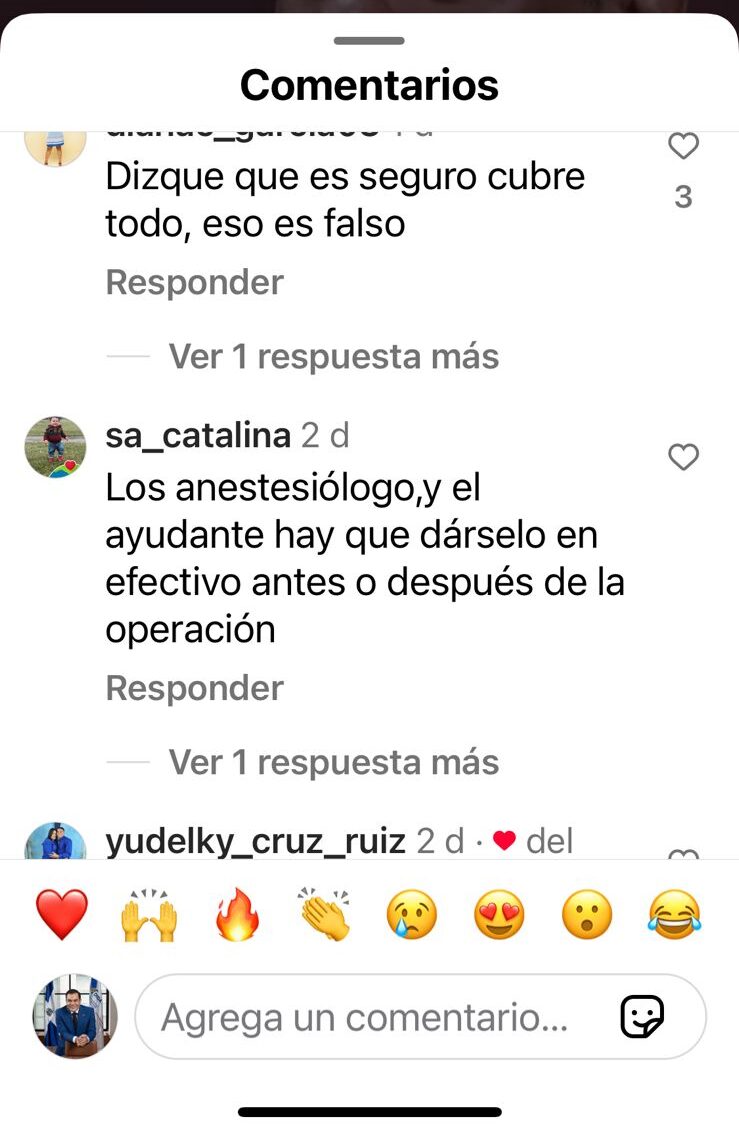The image size is (739, 1133).
Task: Expand 1 more reply under sa_catalina's comment
Action: coord(333,763)
